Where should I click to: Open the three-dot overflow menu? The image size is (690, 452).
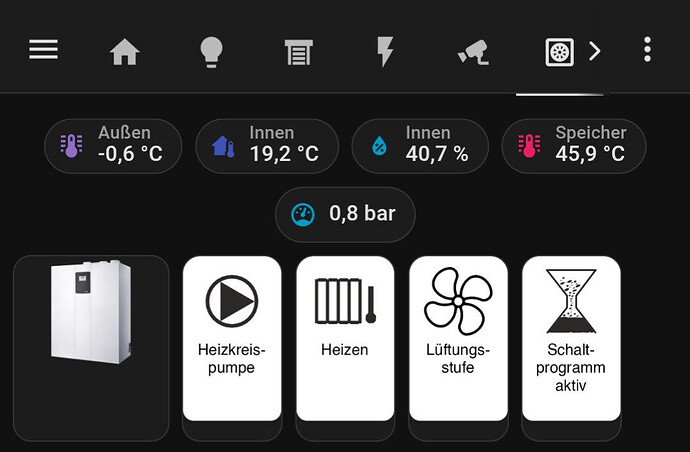(648, 49)
